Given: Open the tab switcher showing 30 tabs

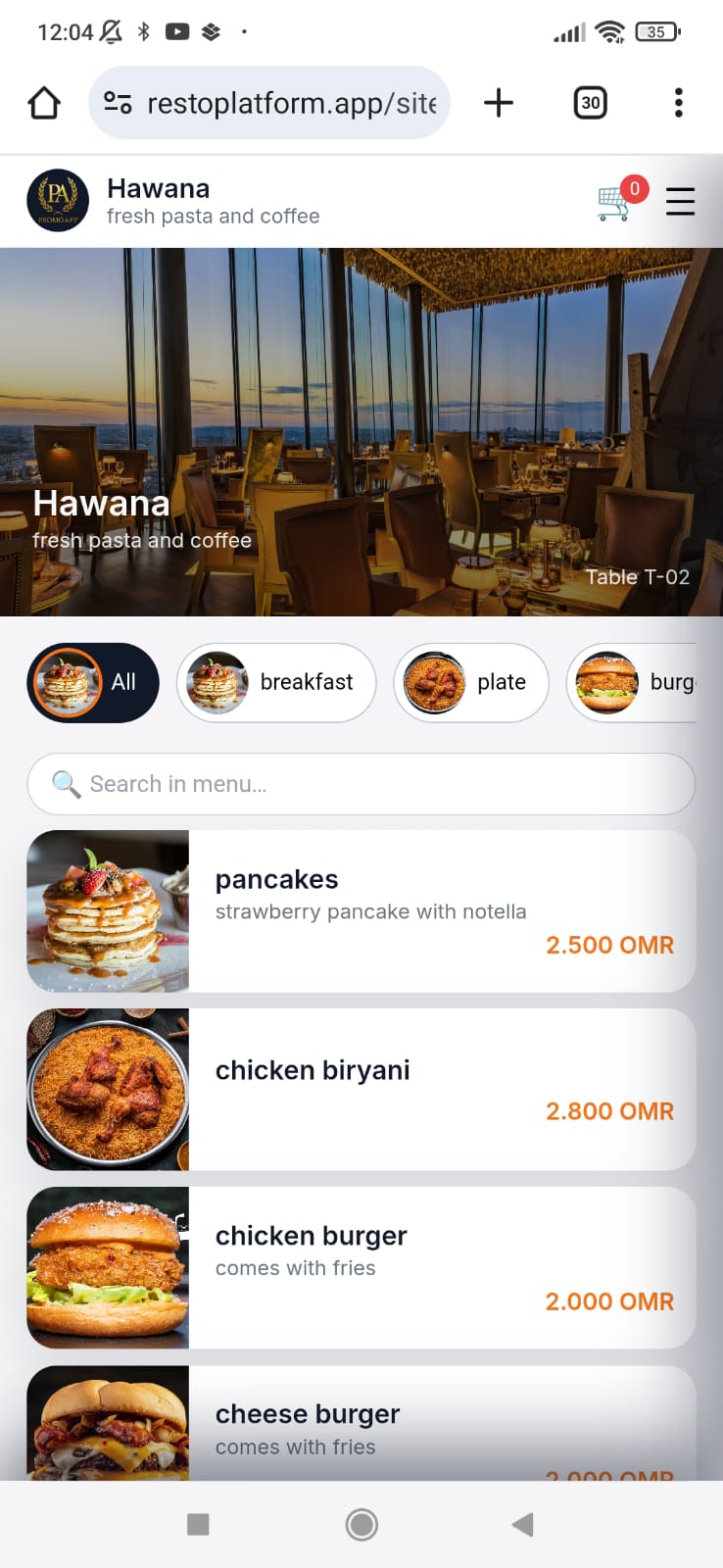Looking at the screenshot, I should click(589, 102).
